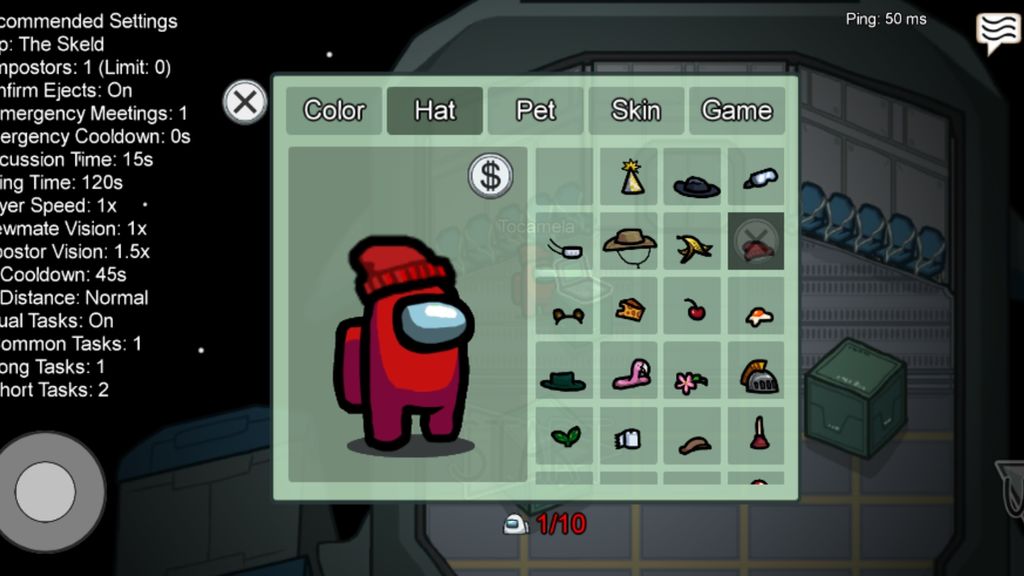Select the cherry hat
Image resolution: width=1024 pixels, height=576 pixels.
[x=695, y=310]
